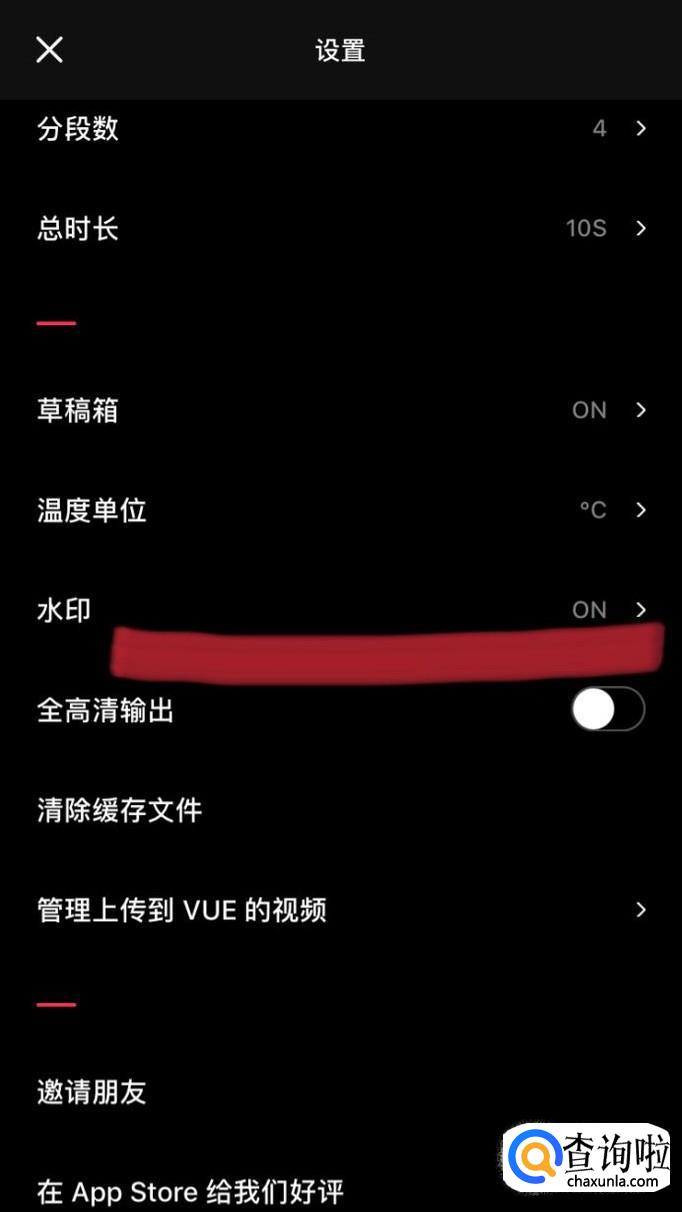The width and height of the screenshot is (682, 1212).
Task: Open the 草稿箱 setting
Action: tap(340, 410)
